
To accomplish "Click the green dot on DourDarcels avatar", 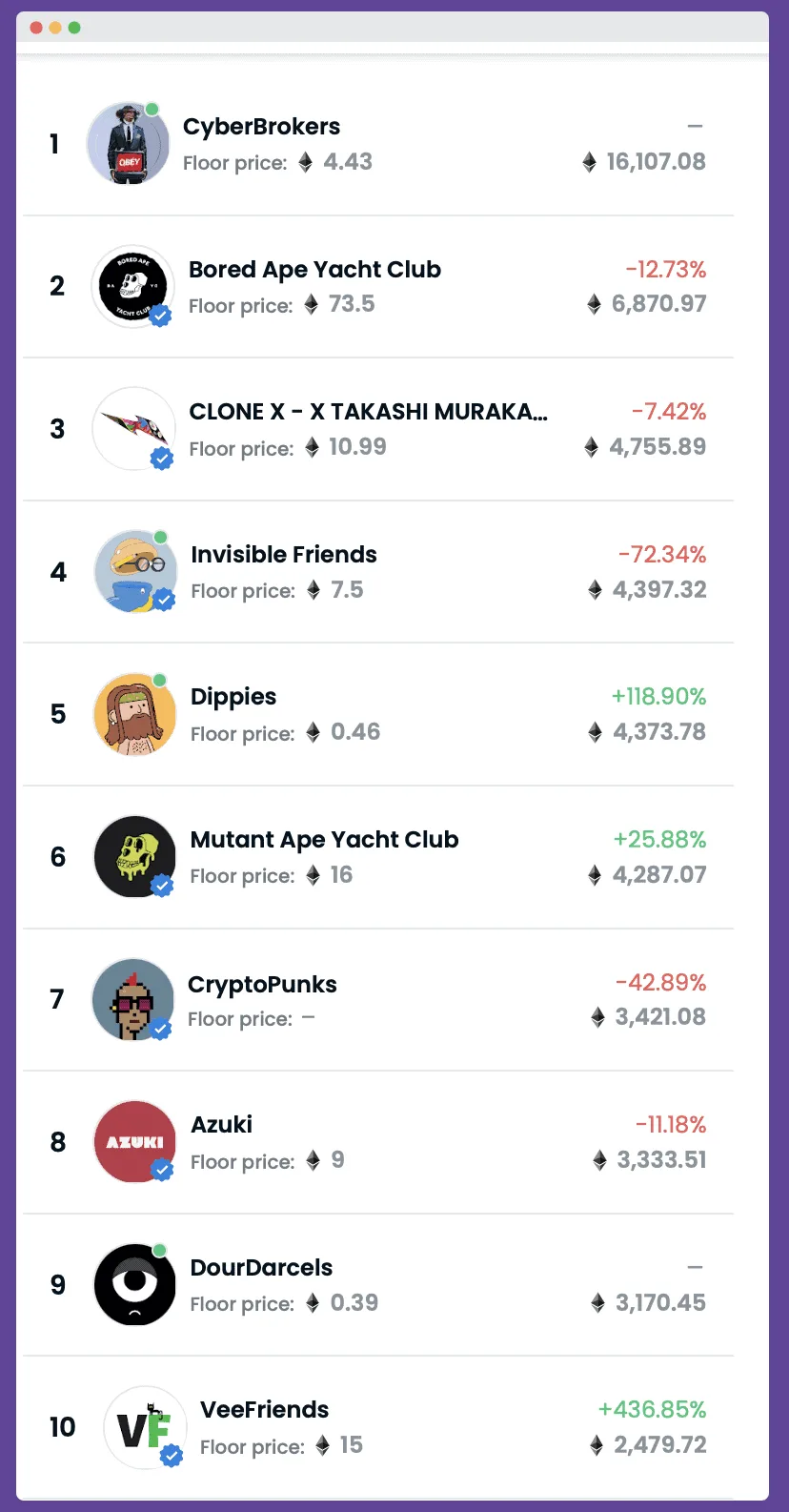I will click(x=160, y=1249).
